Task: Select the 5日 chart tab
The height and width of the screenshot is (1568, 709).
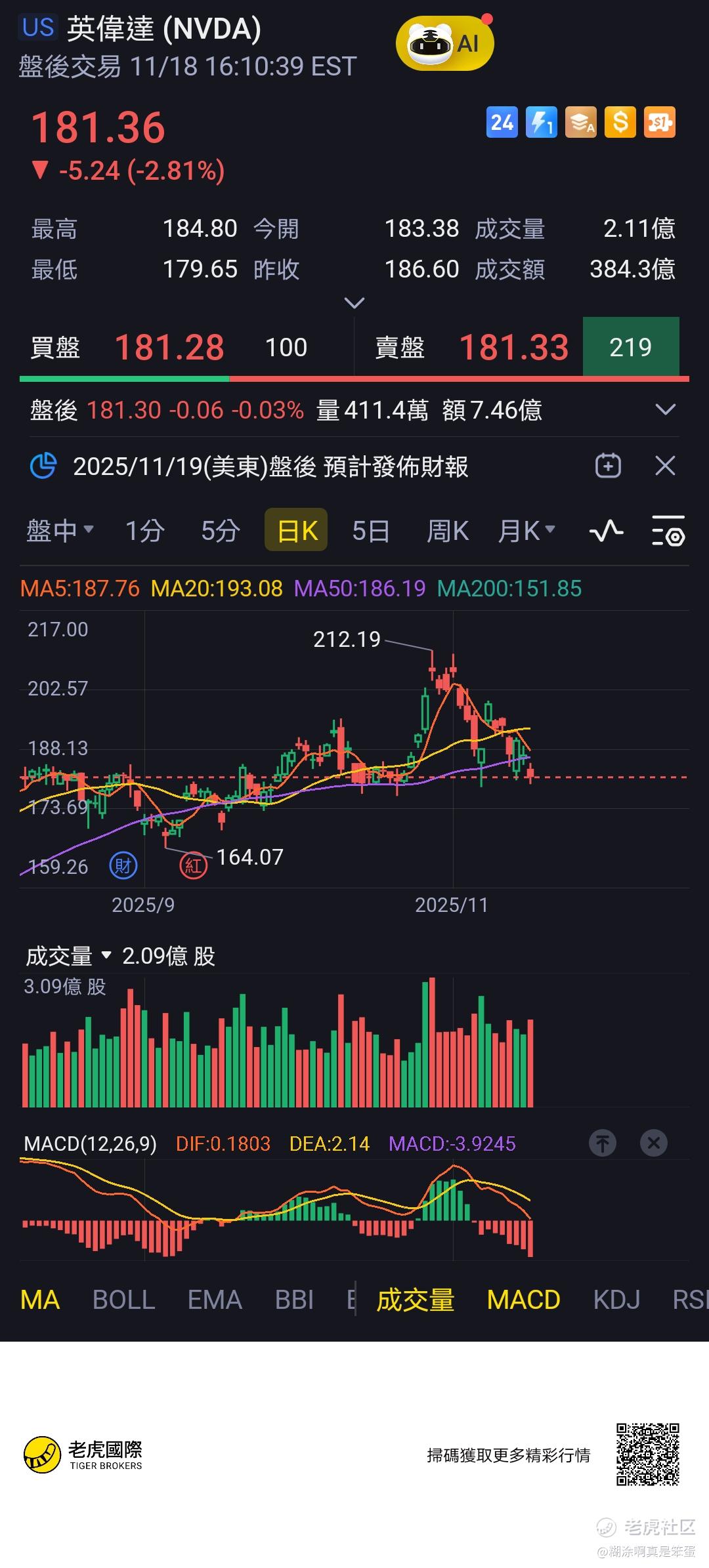Action: coord(371,530)
